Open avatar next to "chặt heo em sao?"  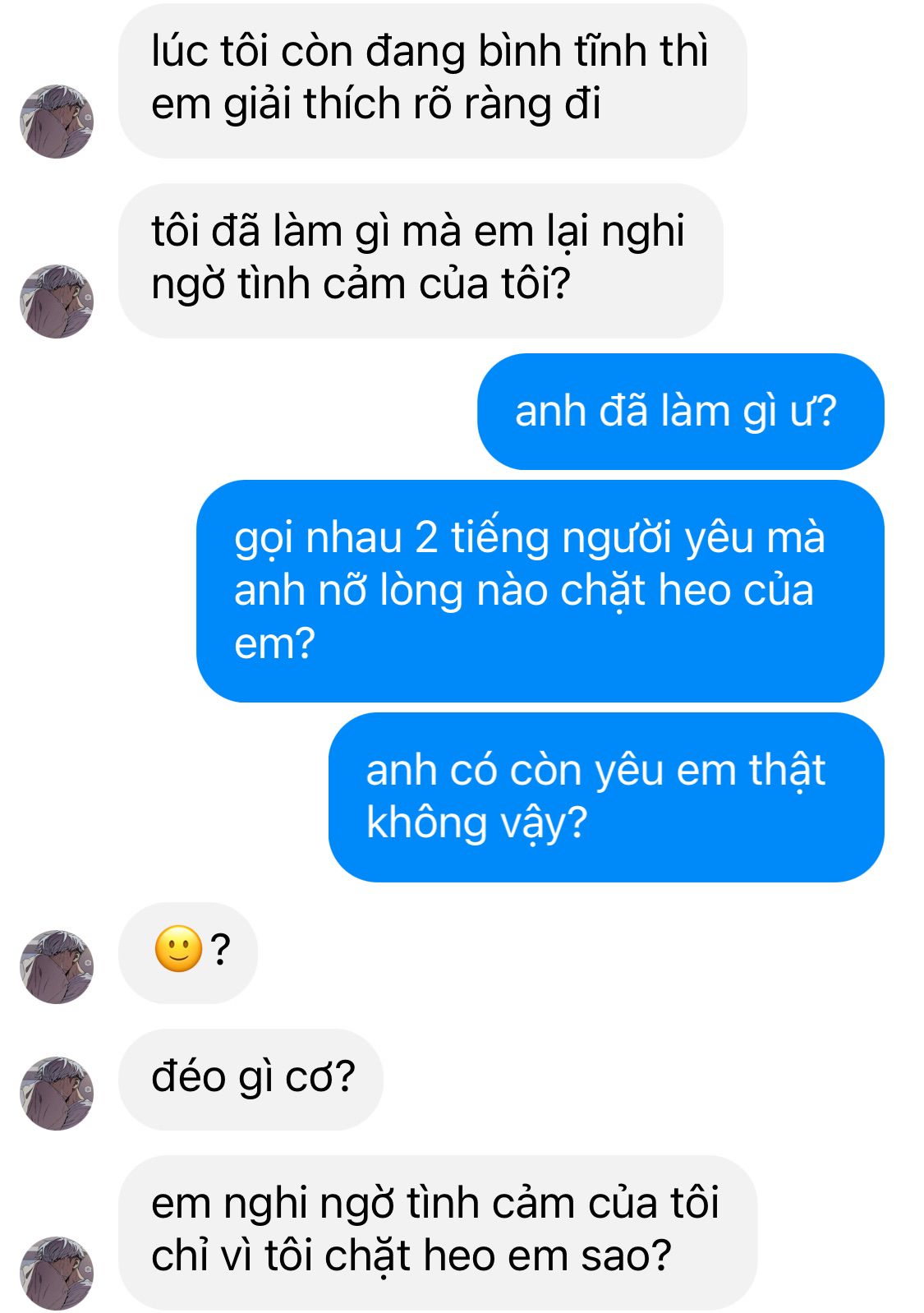[57, 1273]
